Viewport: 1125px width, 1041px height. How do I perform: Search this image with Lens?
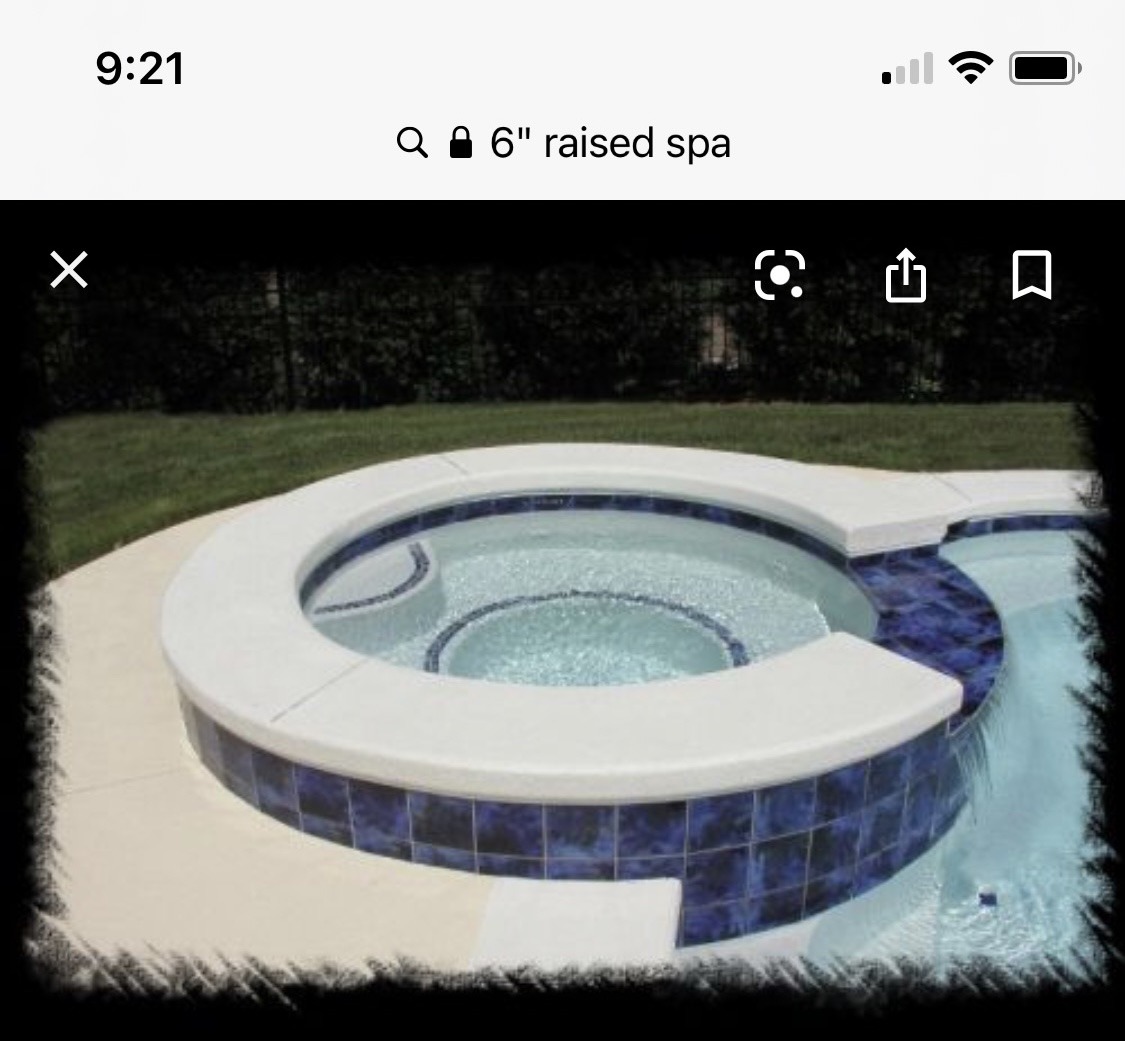pyautogui.click(x=779, y=274)
